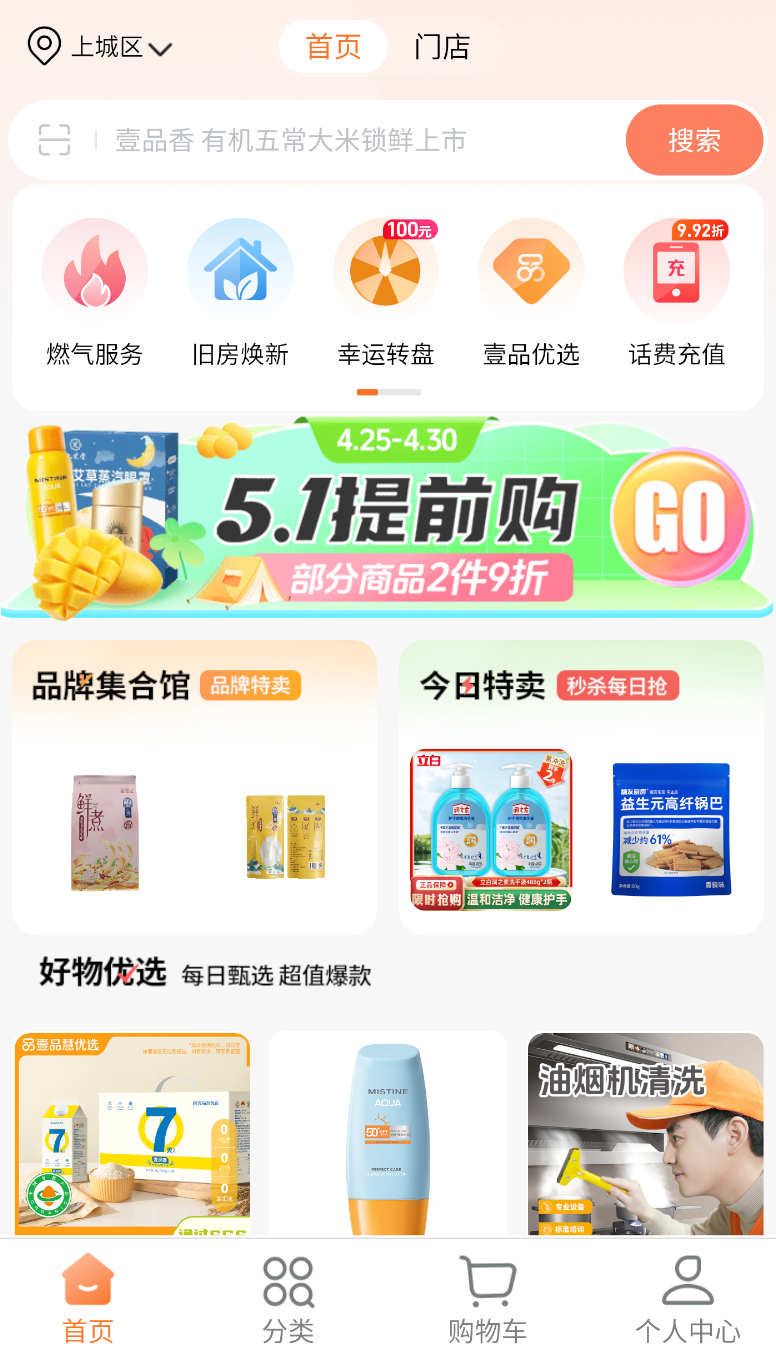View the 油烟机清洗 service card
The width and height of the screenshot is (776, 1352).
pos(645,1134)
